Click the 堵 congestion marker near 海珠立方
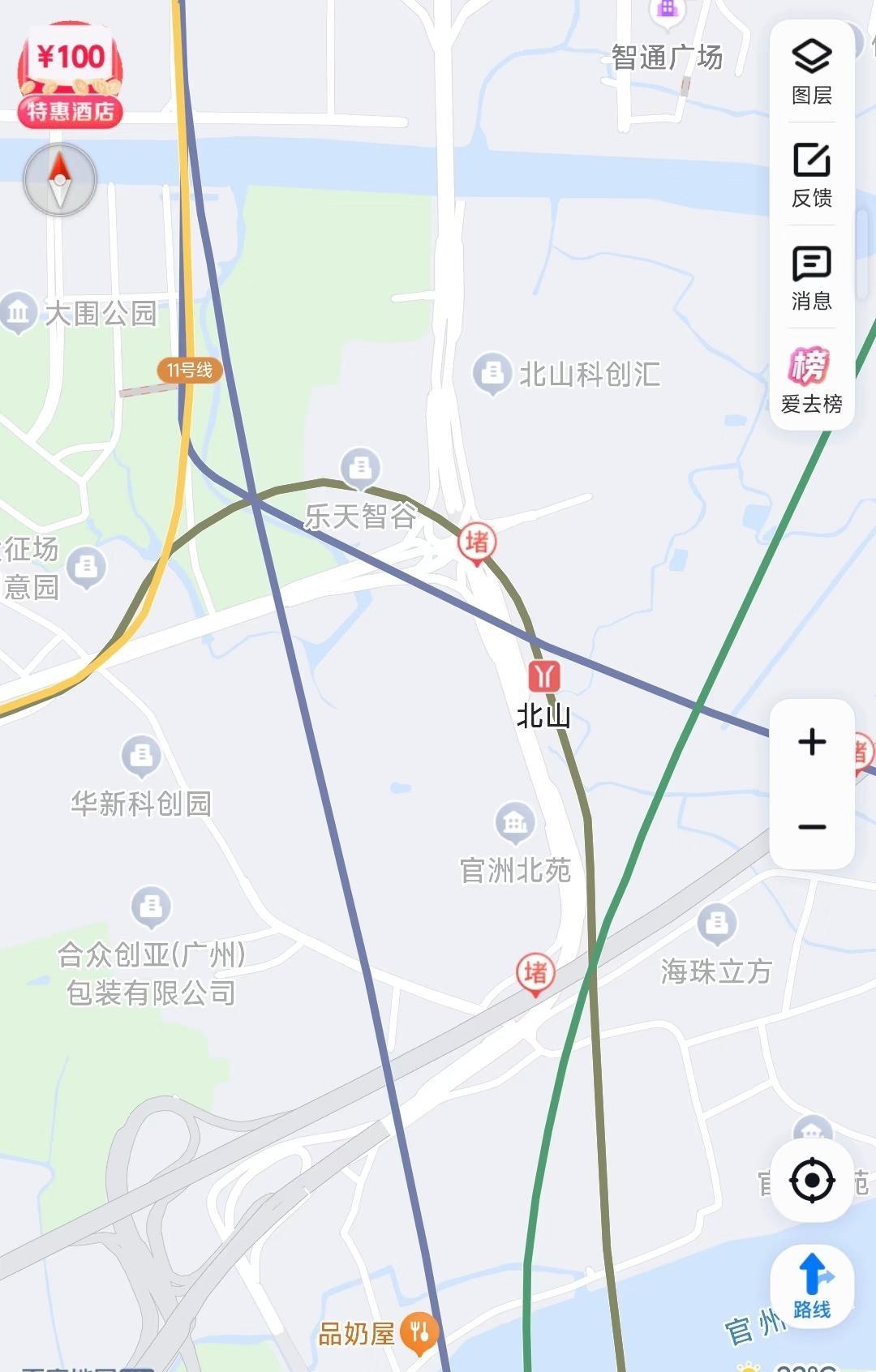 (536, 971)
